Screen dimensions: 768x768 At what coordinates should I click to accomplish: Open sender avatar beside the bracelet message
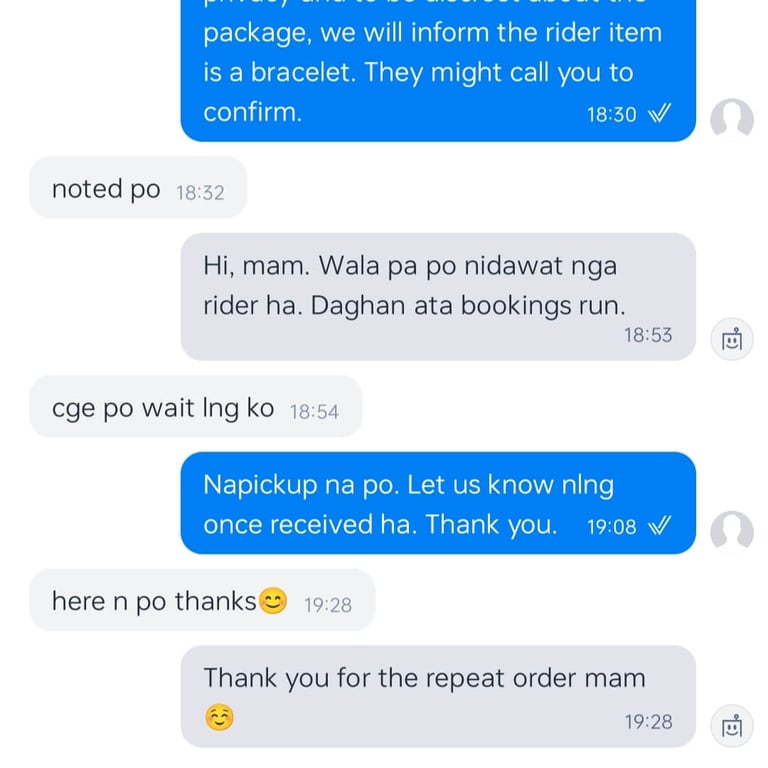(732, 120)
